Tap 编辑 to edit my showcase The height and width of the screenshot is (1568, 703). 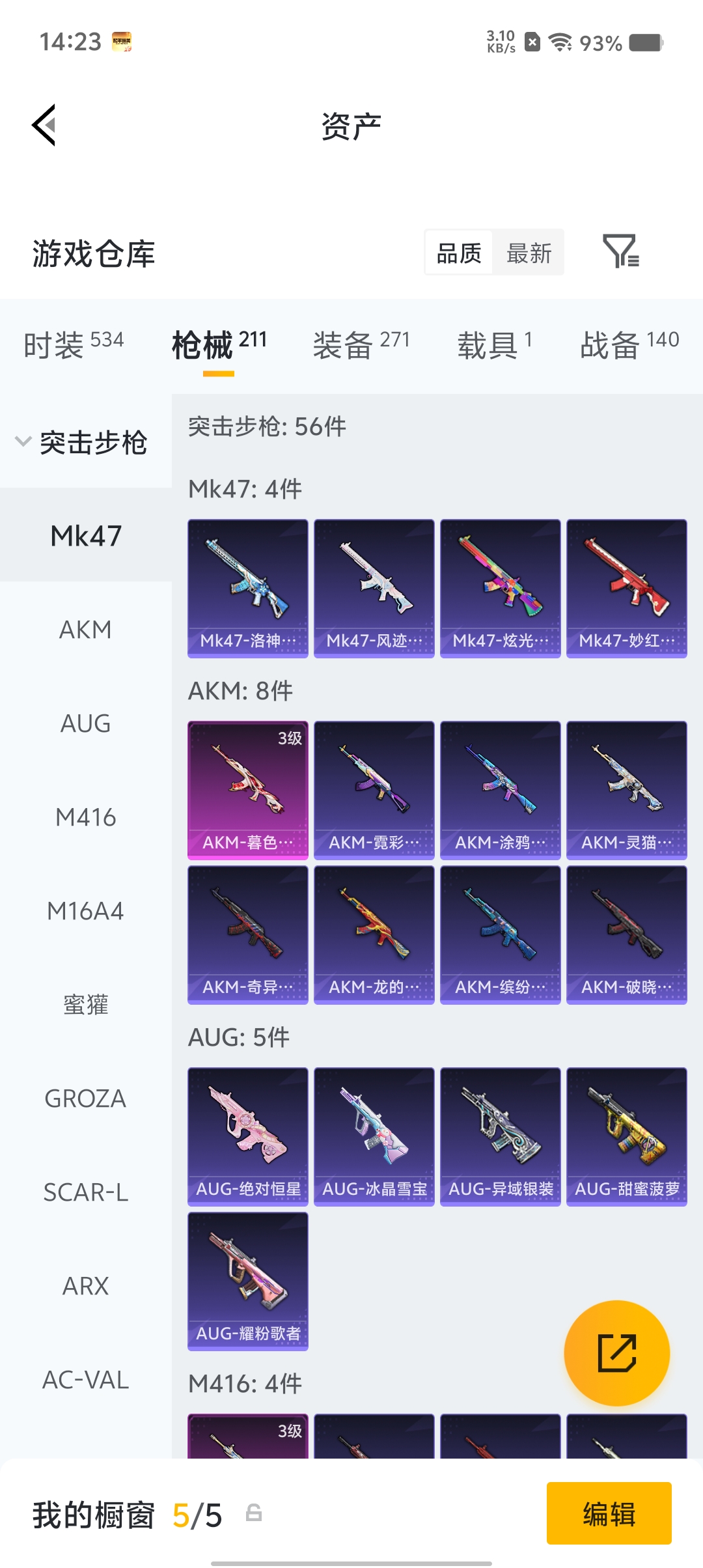[x=609, y=1513]
